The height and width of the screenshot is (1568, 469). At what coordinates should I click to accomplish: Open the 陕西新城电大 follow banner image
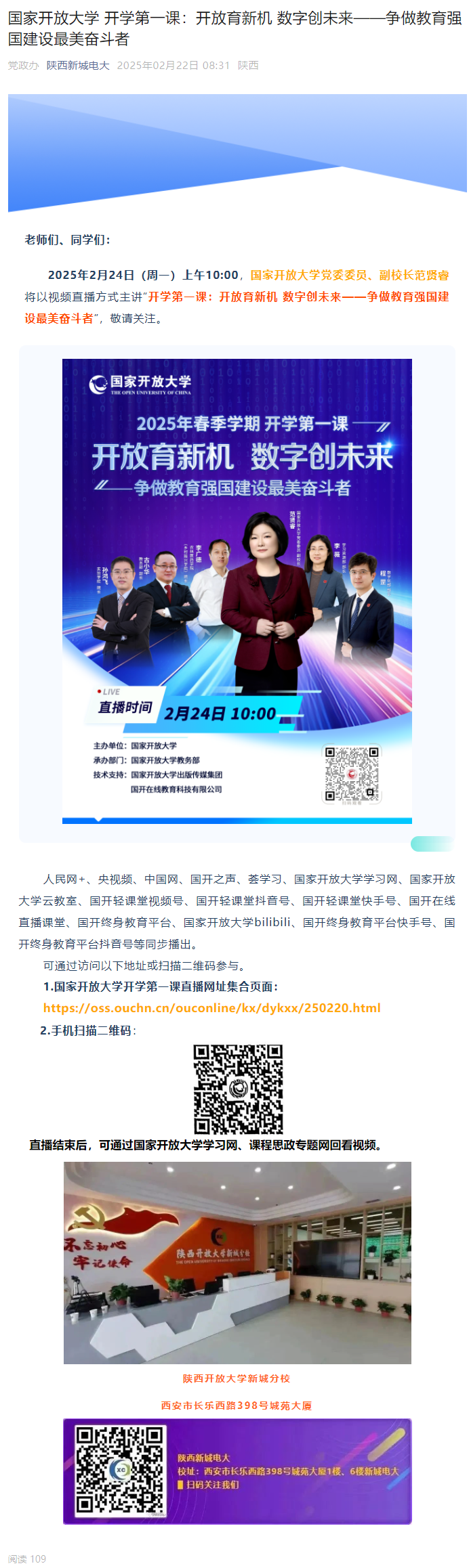pyautogui.click(x=237, y=1471)
